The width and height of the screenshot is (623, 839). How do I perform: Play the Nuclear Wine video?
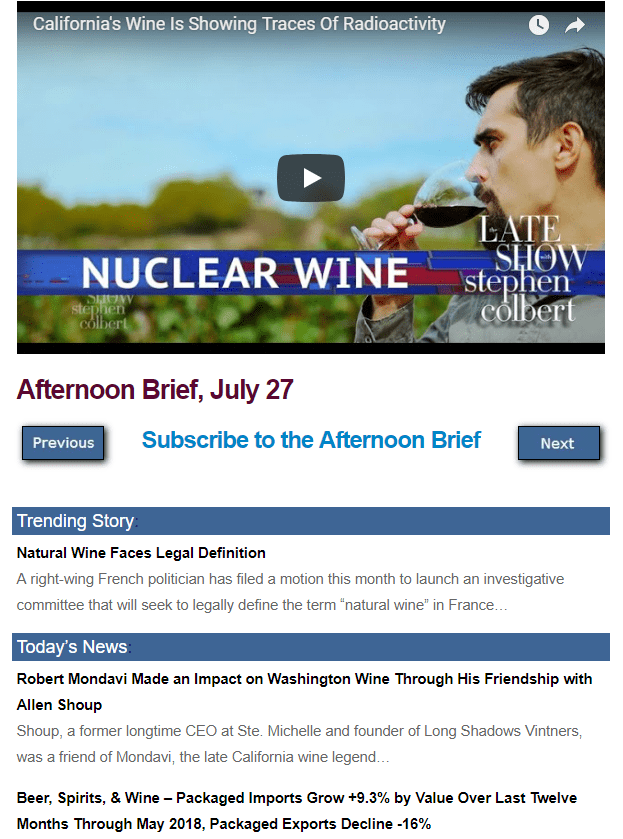click(x=311, y=178)
